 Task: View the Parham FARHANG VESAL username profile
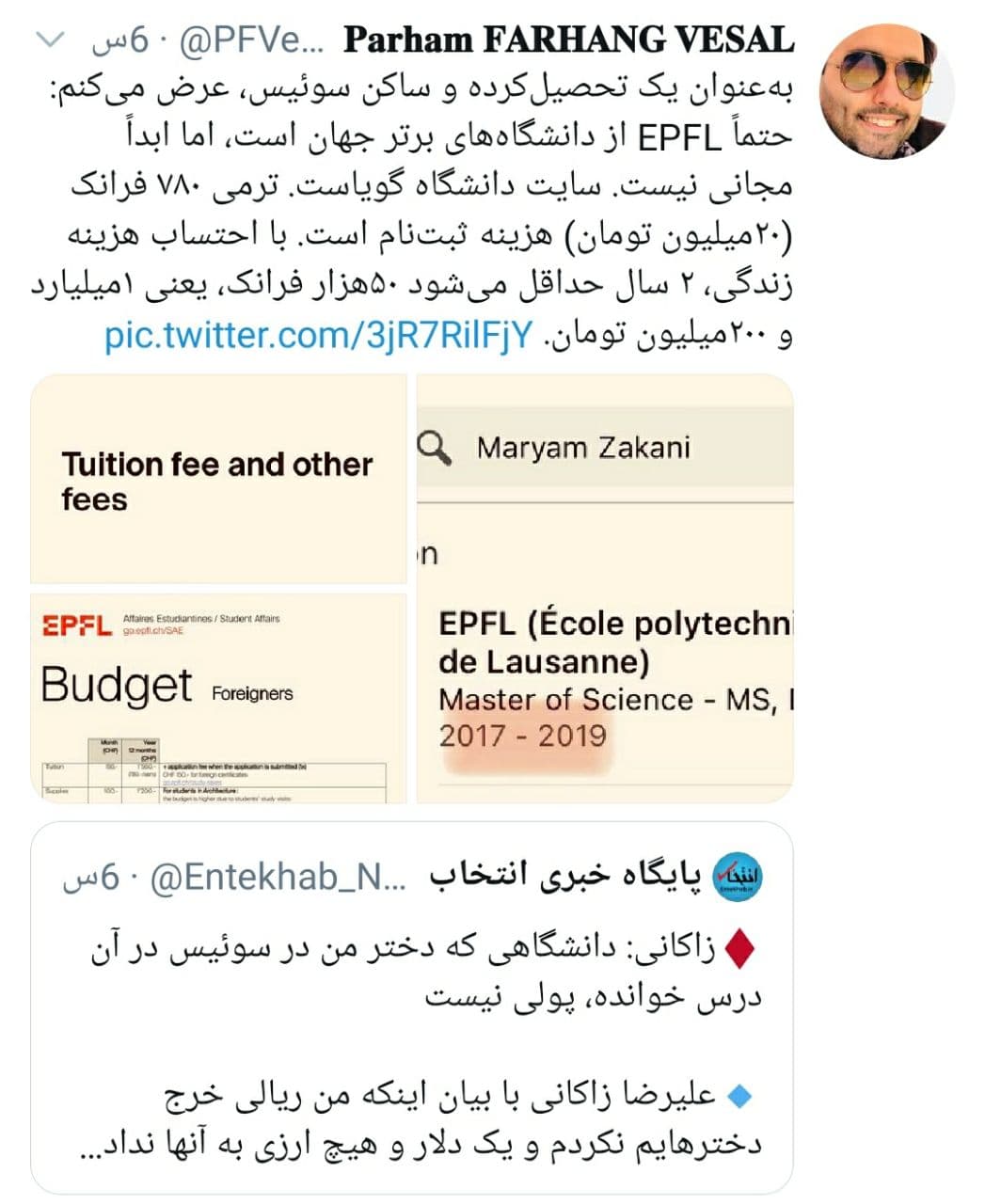point(568,40)
